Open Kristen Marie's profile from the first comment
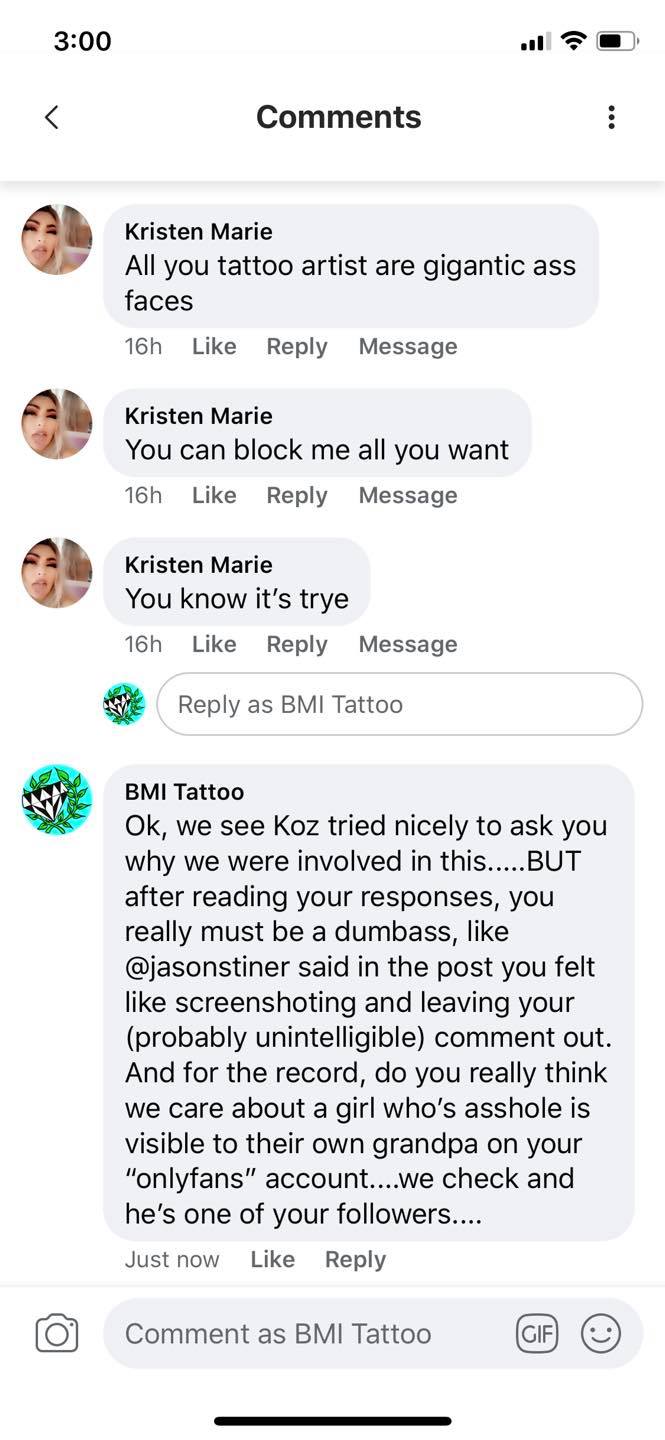 click(57, 239)
